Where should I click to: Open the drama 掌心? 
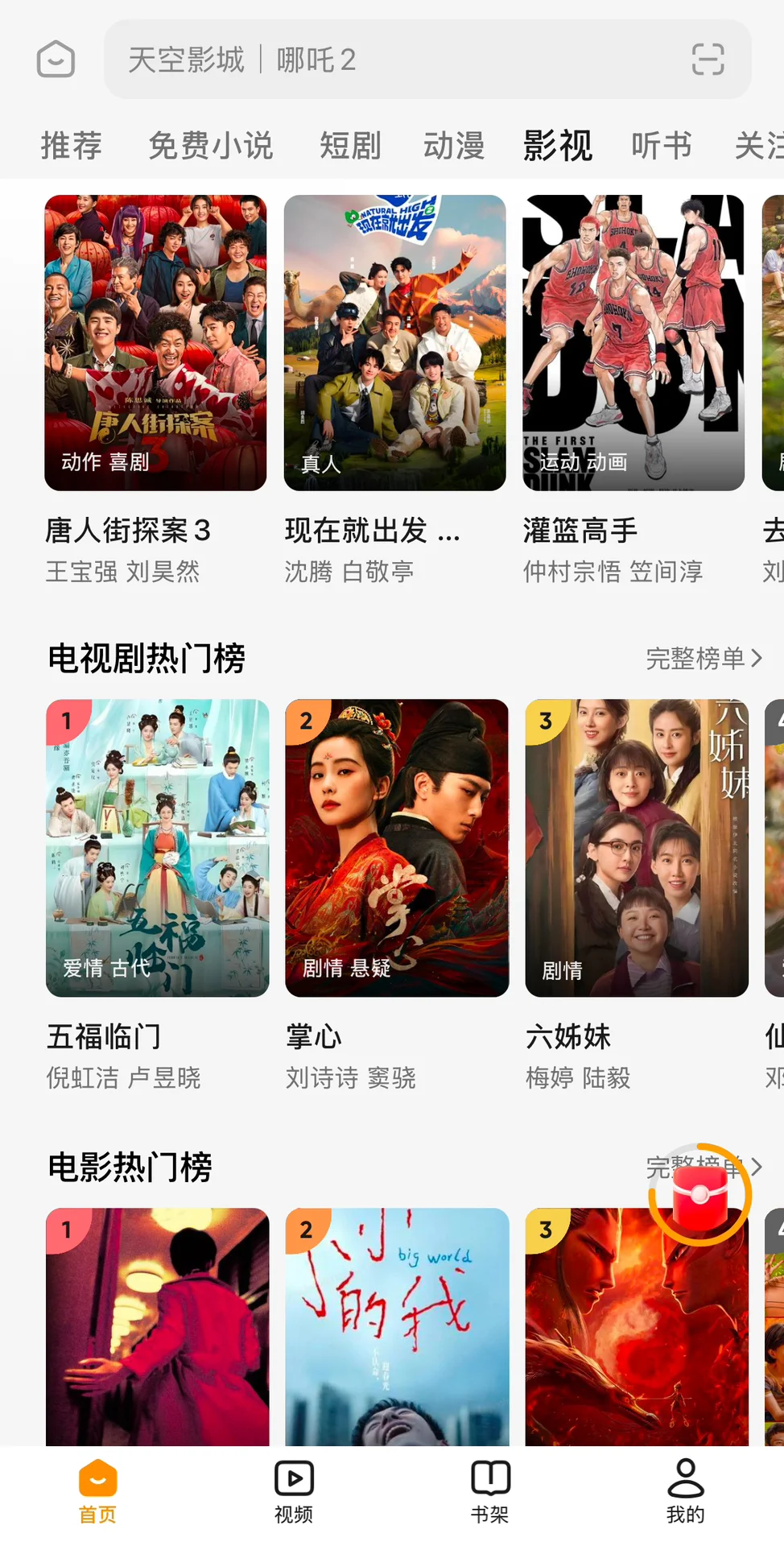[x=397, y=848]
